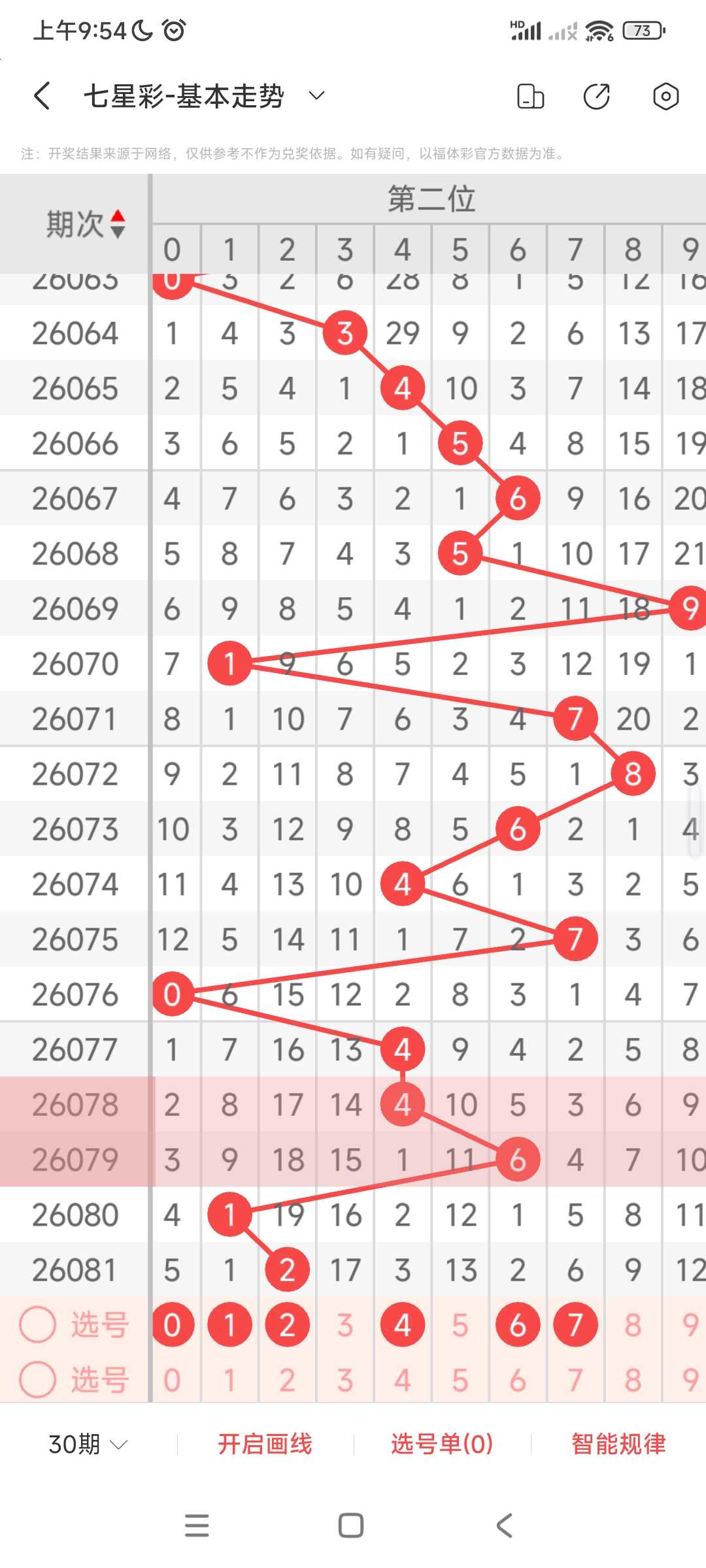Screen dimensions: 706x1568
Task: Expand the 七星彩-基本走势 chart type dropdown
Action: pos(316,96)
